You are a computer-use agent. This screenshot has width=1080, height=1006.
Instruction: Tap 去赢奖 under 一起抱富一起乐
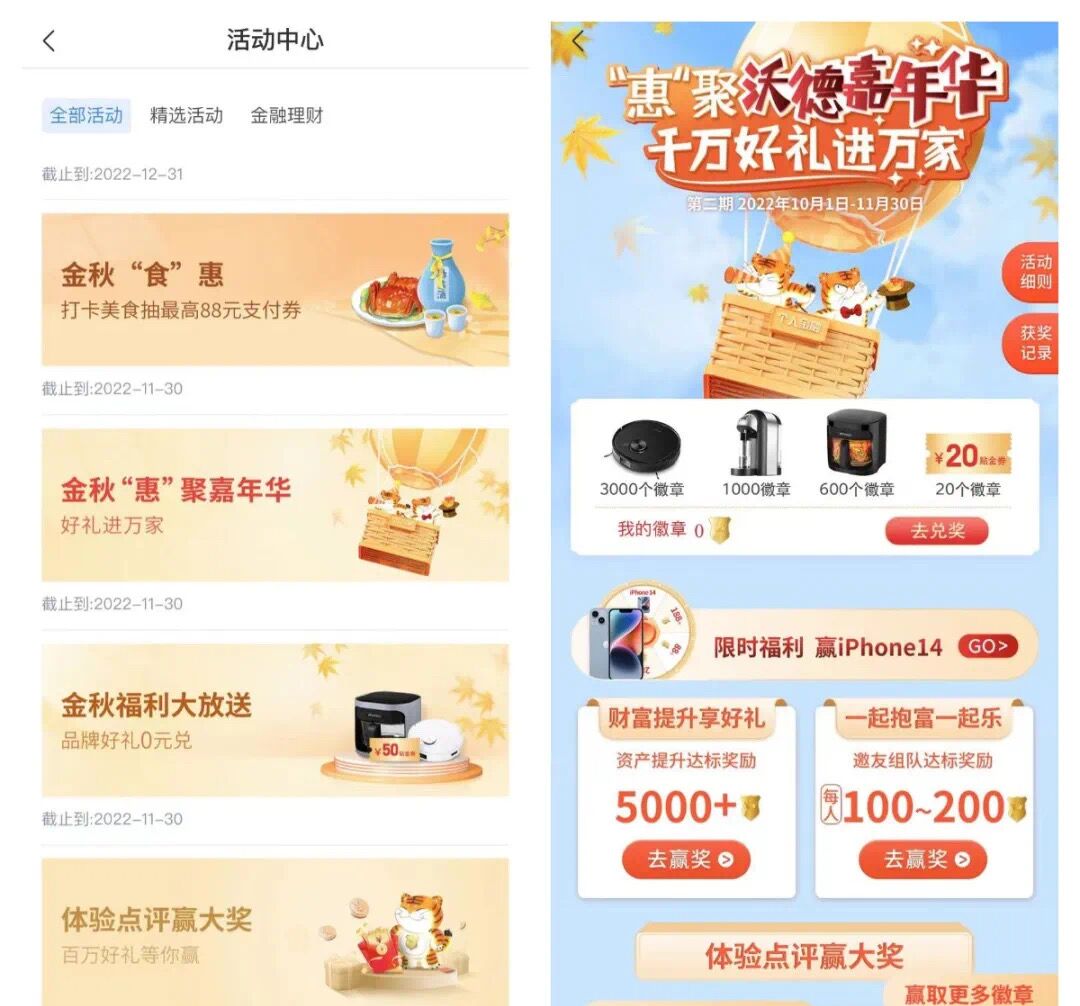[x=922, y=859]
